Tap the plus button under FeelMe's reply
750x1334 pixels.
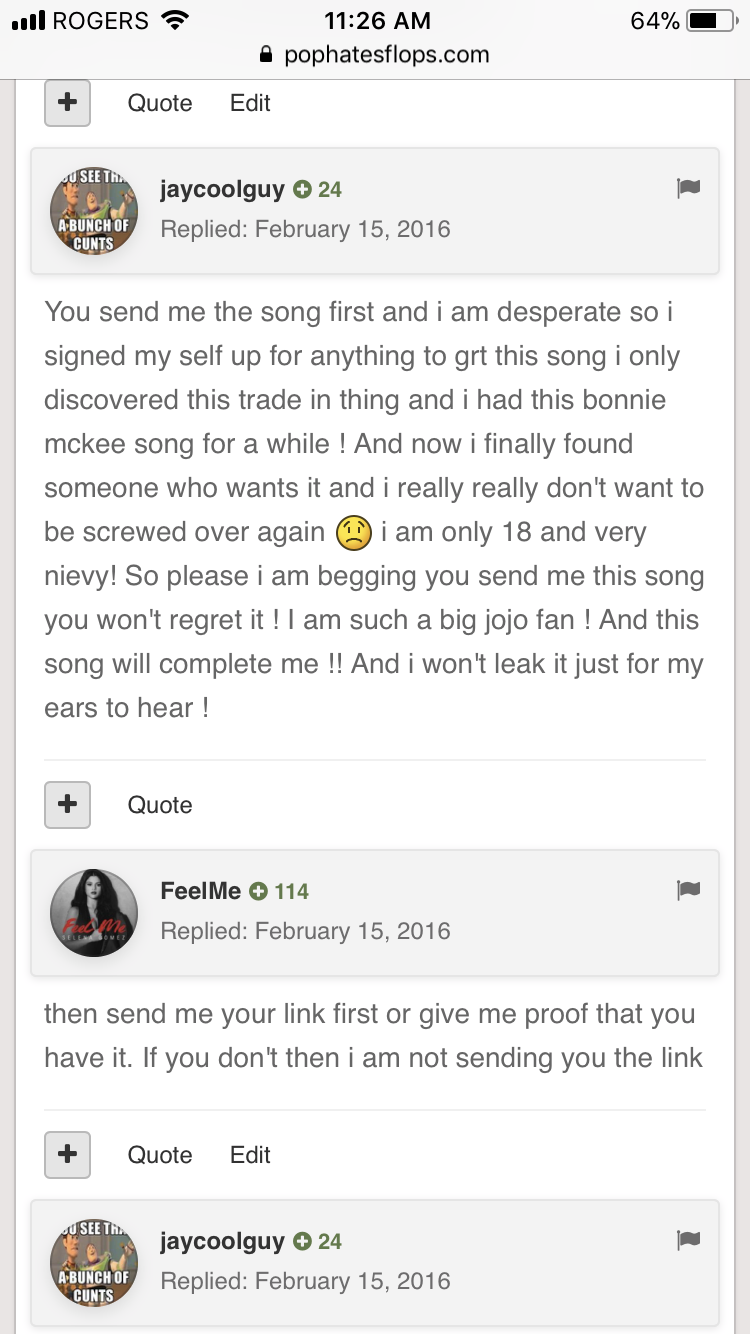coord(68,1155)
